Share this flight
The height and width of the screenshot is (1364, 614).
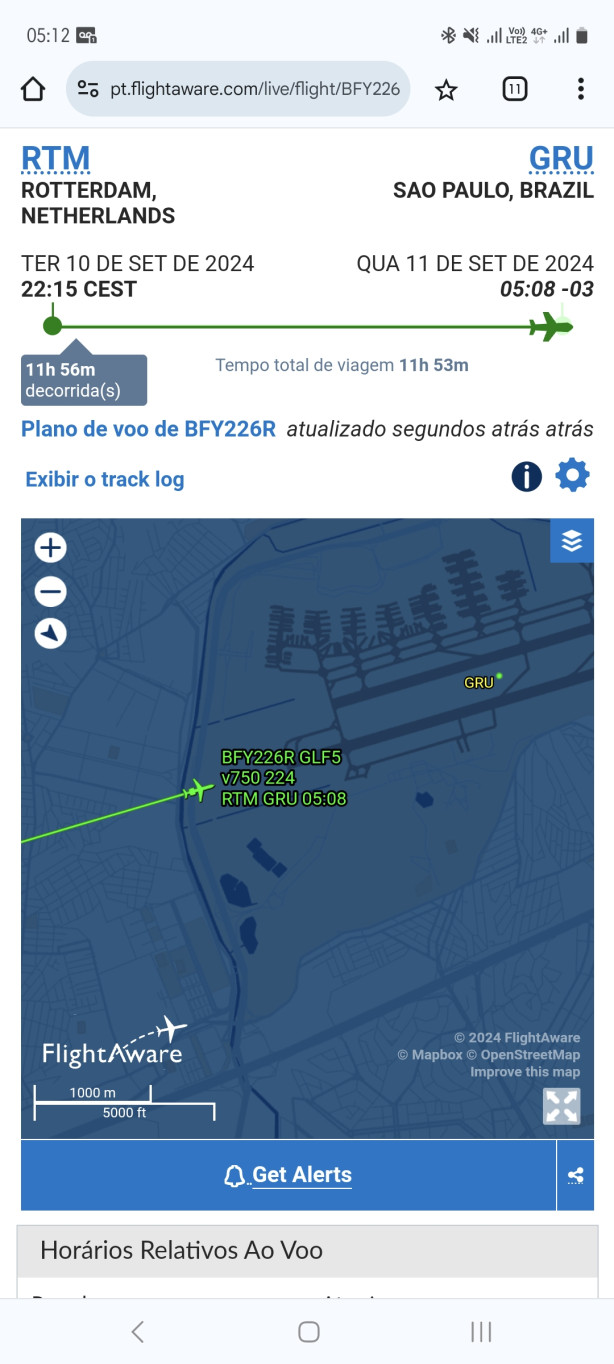tap(576, 1176)
